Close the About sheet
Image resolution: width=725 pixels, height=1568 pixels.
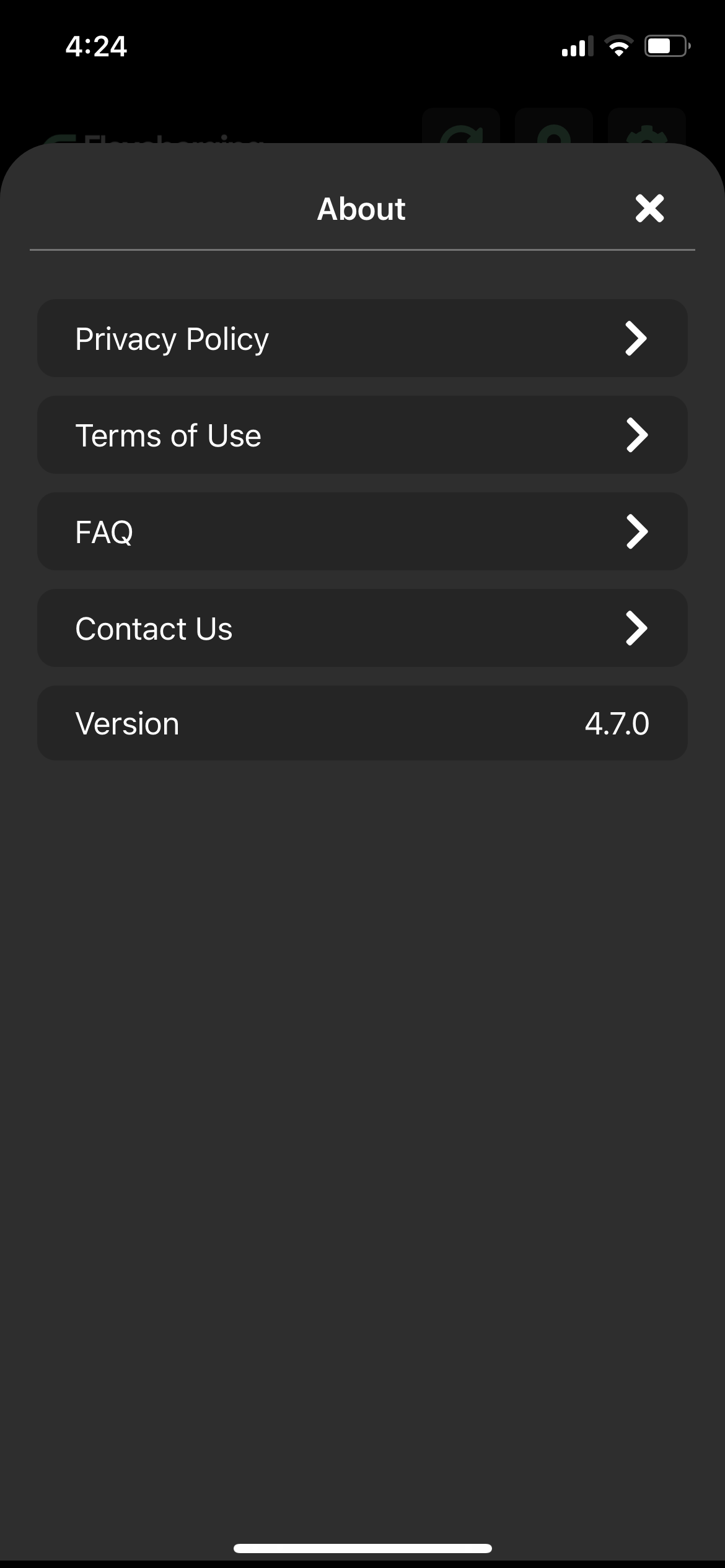pyautogui.click(x=649, y=209)
